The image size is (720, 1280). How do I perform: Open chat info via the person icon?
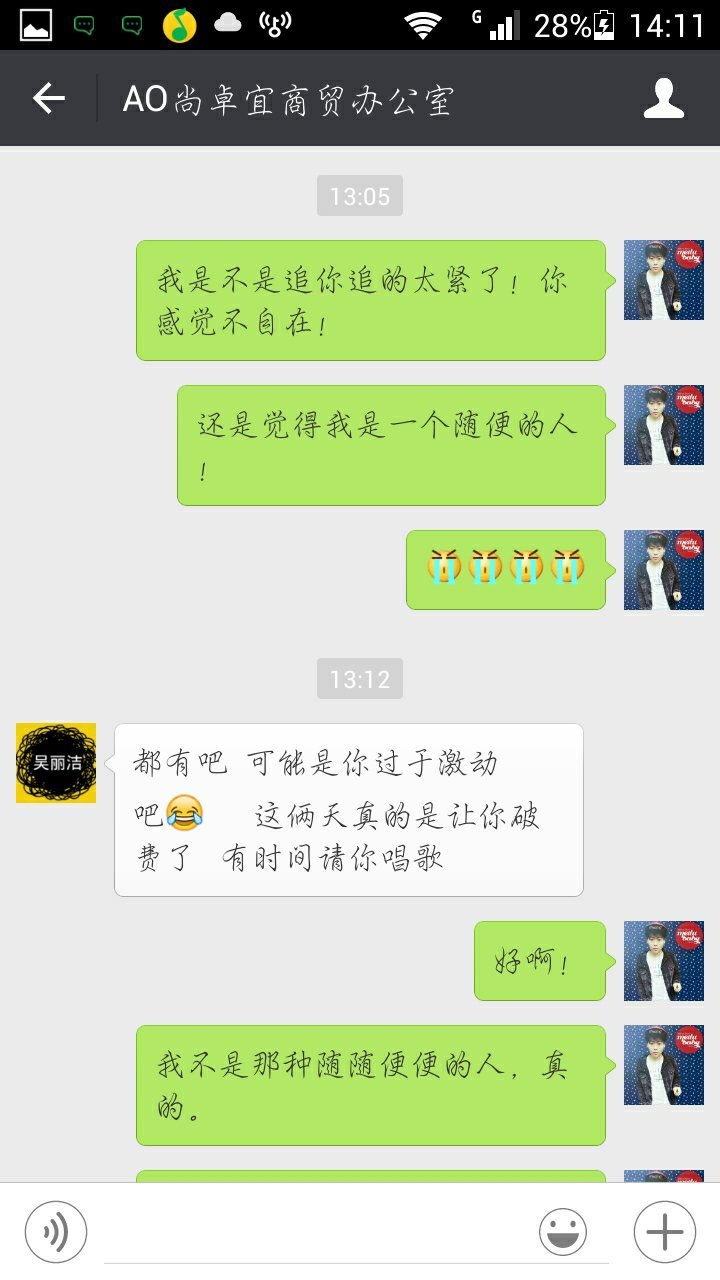pyautogui.click(x=663, y=98)
